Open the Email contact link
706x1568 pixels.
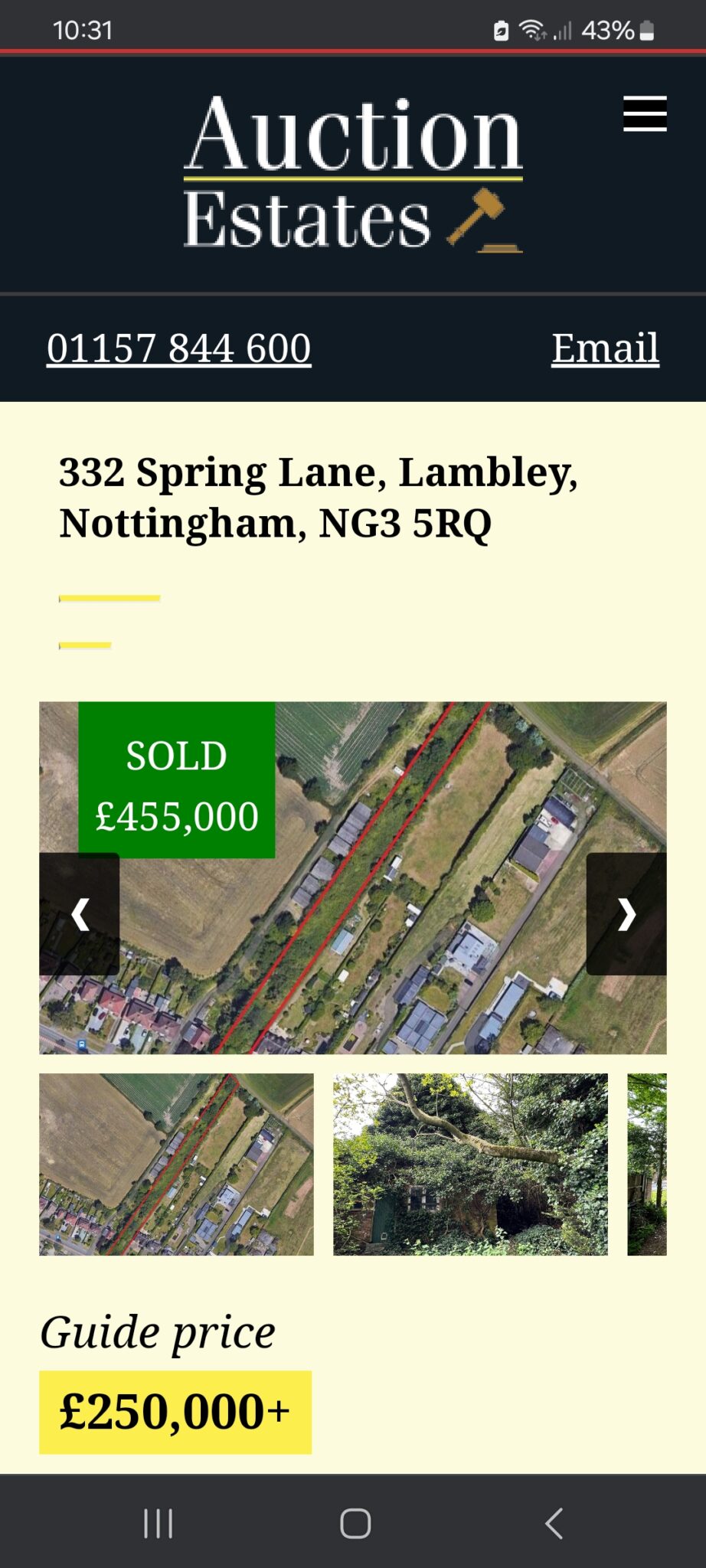tap(606, 348)
